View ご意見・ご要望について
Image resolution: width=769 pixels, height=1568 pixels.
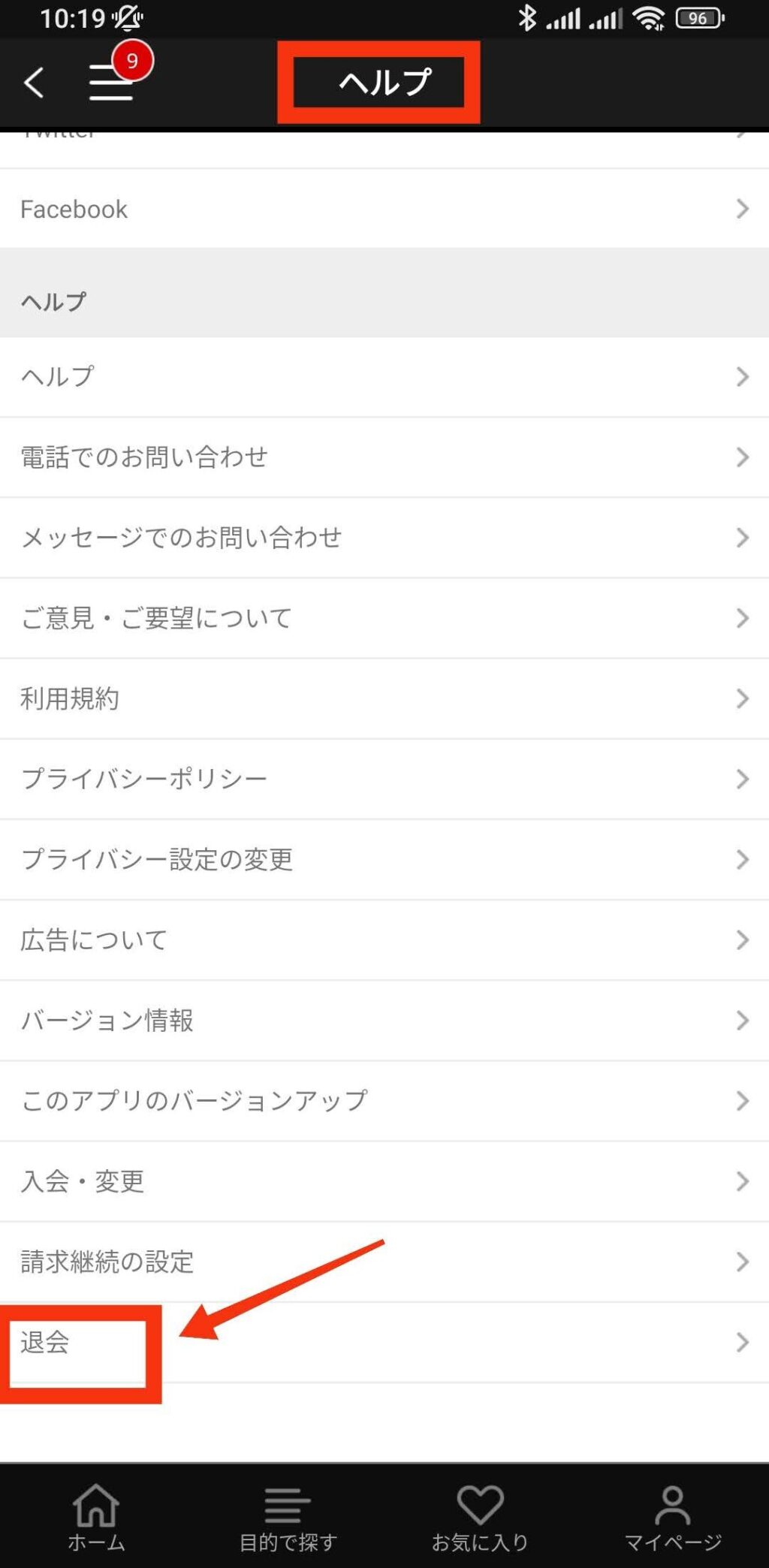tap(384, 618)
